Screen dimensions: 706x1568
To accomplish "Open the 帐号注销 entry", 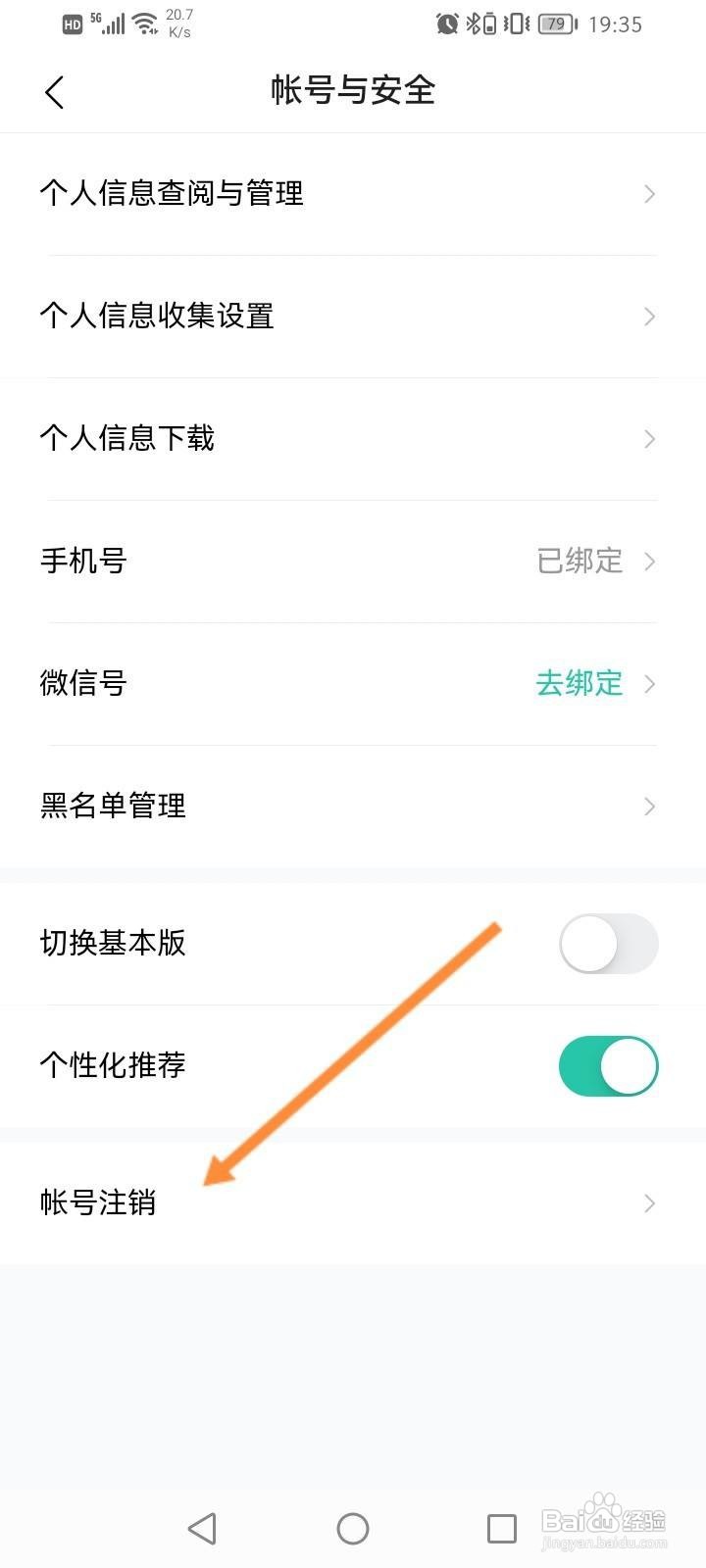I will [x=353, y=1202].
